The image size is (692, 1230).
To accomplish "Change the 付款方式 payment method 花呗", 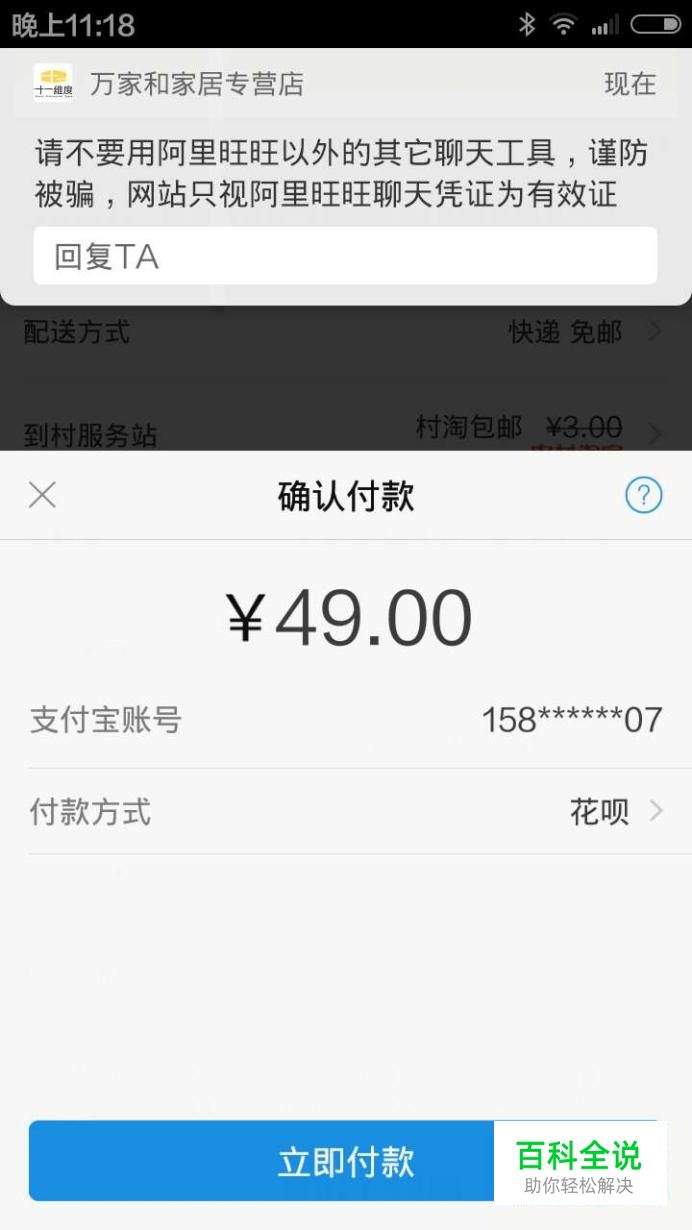I will point(346,811).
